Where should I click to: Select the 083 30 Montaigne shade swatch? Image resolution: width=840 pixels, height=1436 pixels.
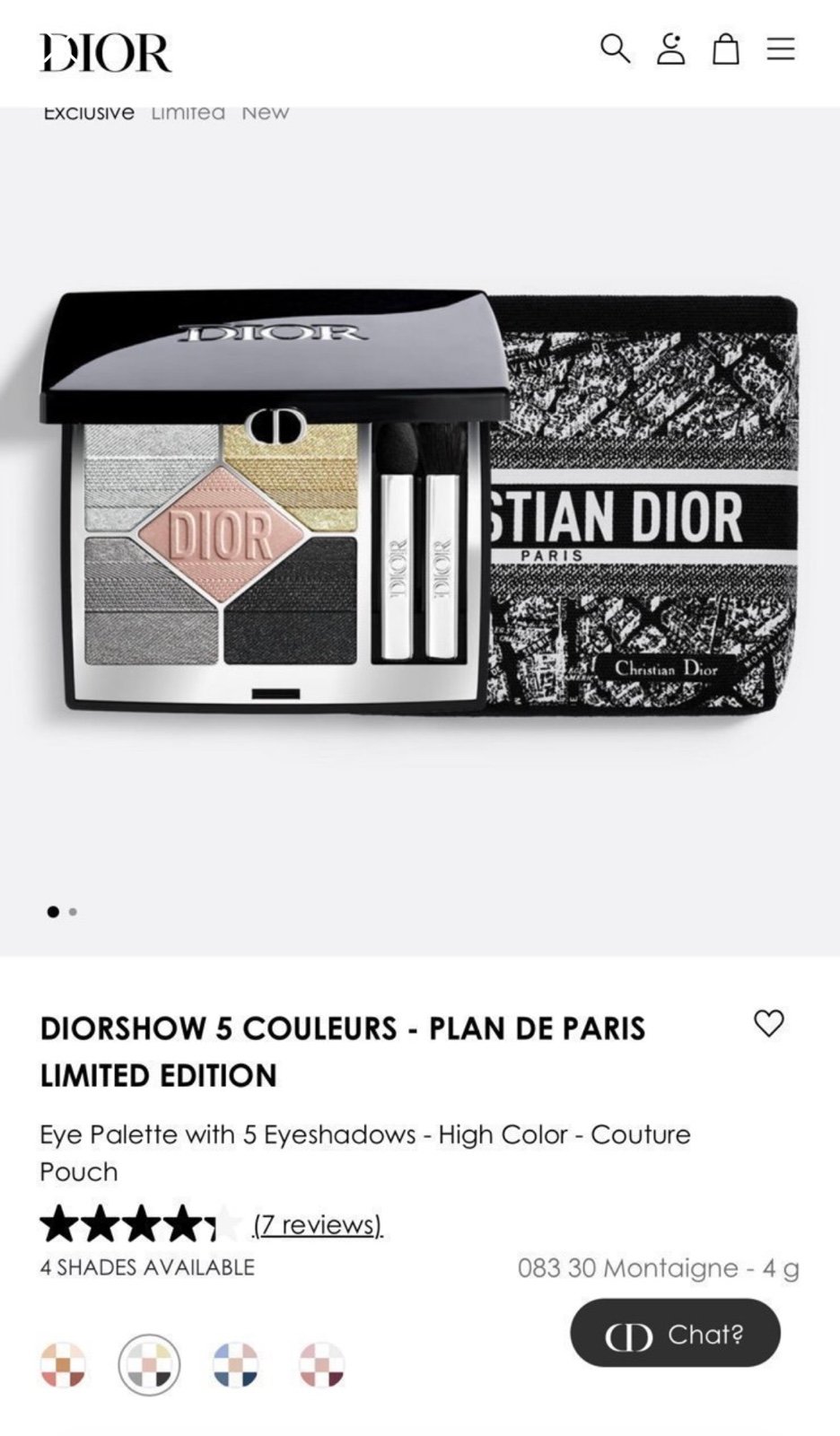(149, 1365)
